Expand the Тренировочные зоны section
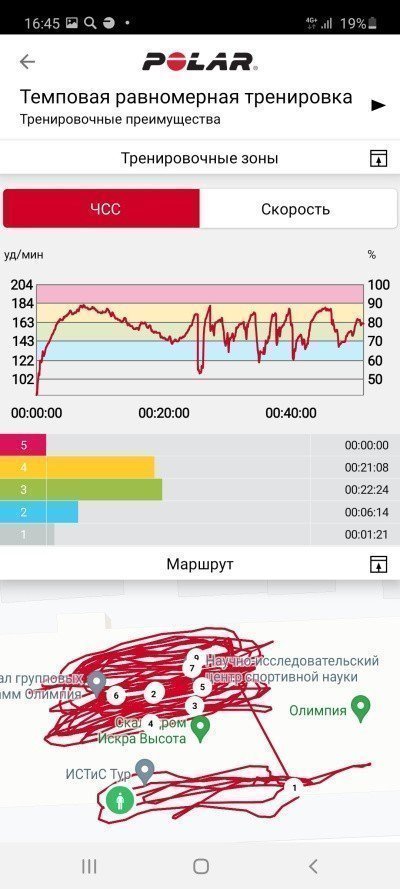The width and height of the screenshot is (400, 889). [x=378, y=158]
